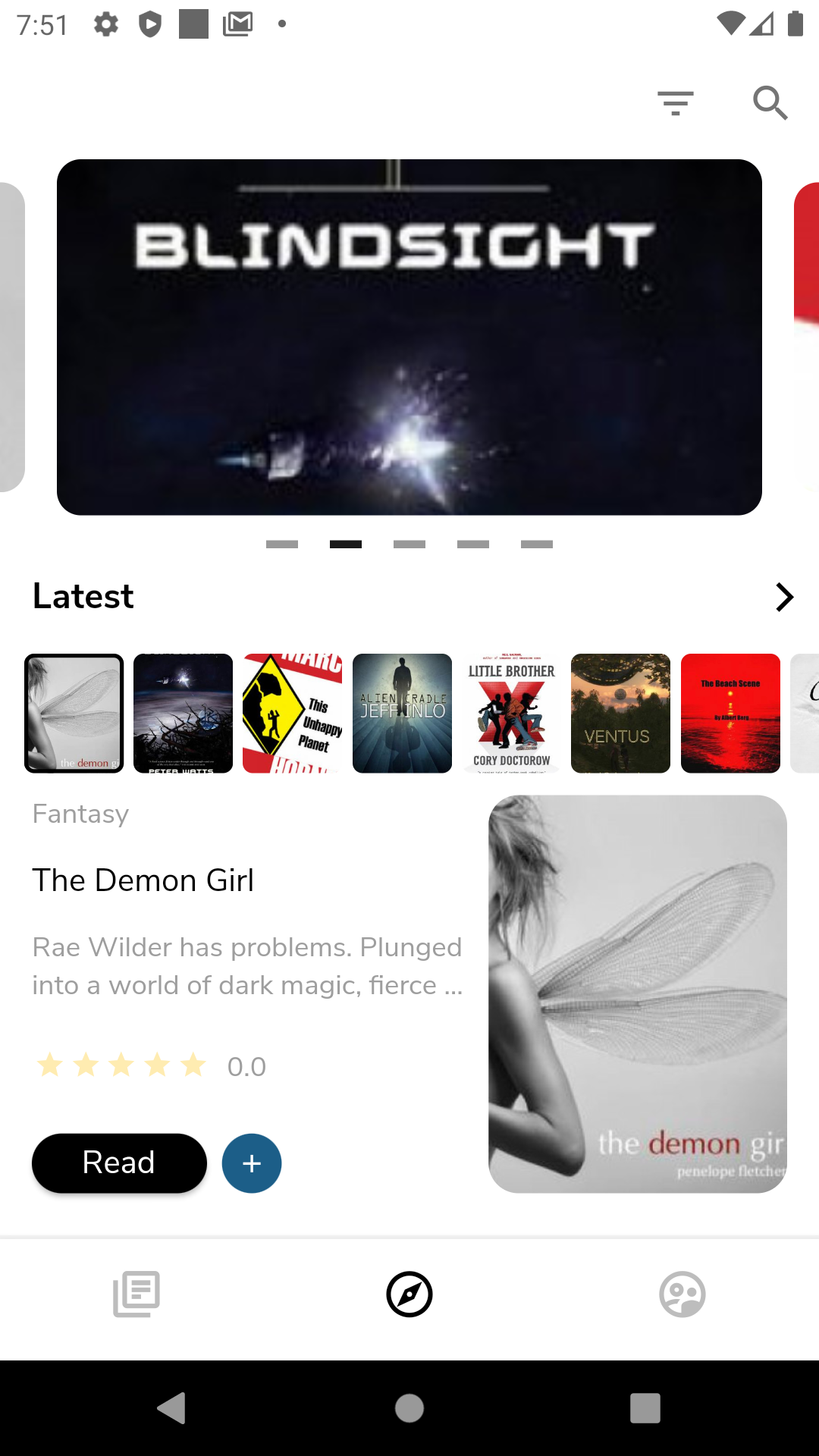This screenshot has height=1456, width=819.
Task: Open the search icon
Action: pos(770,102)
